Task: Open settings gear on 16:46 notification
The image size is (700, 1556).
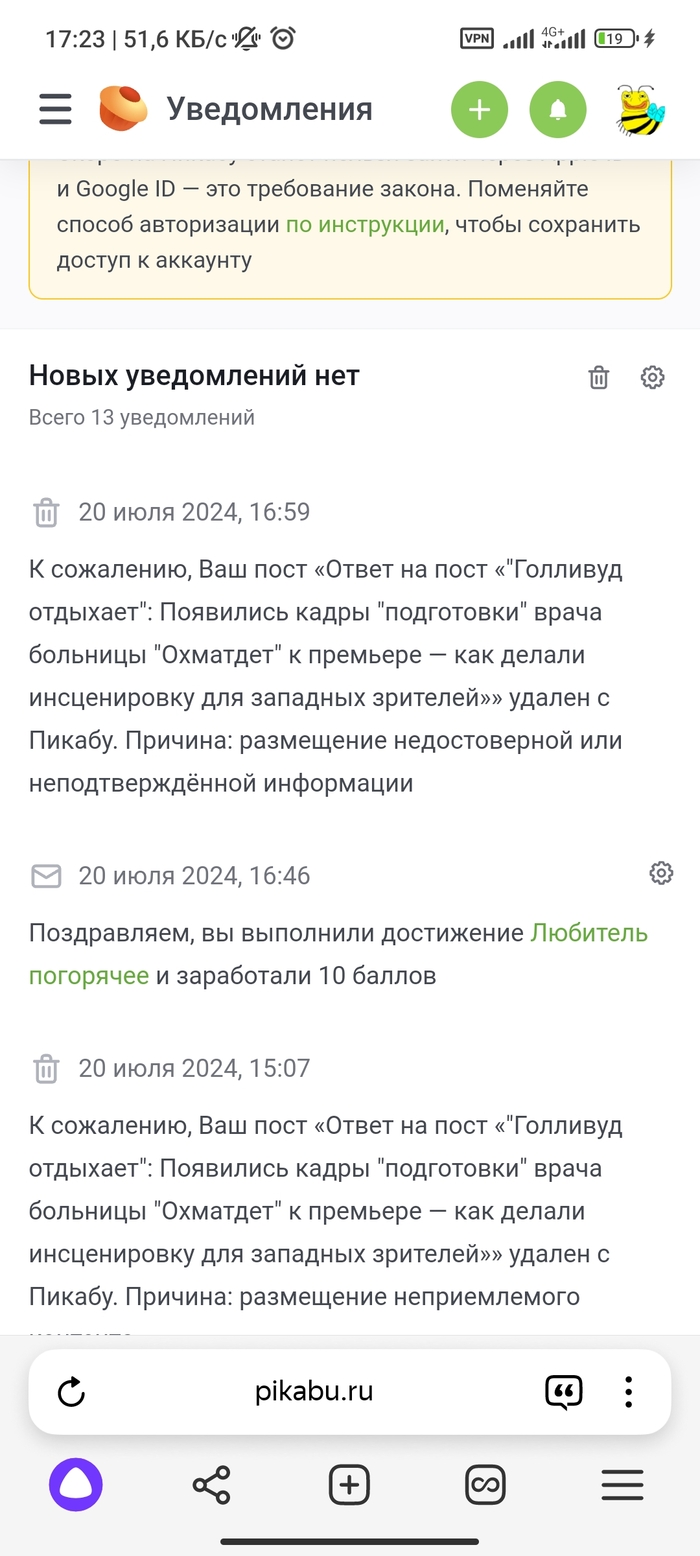Action: 660,873
